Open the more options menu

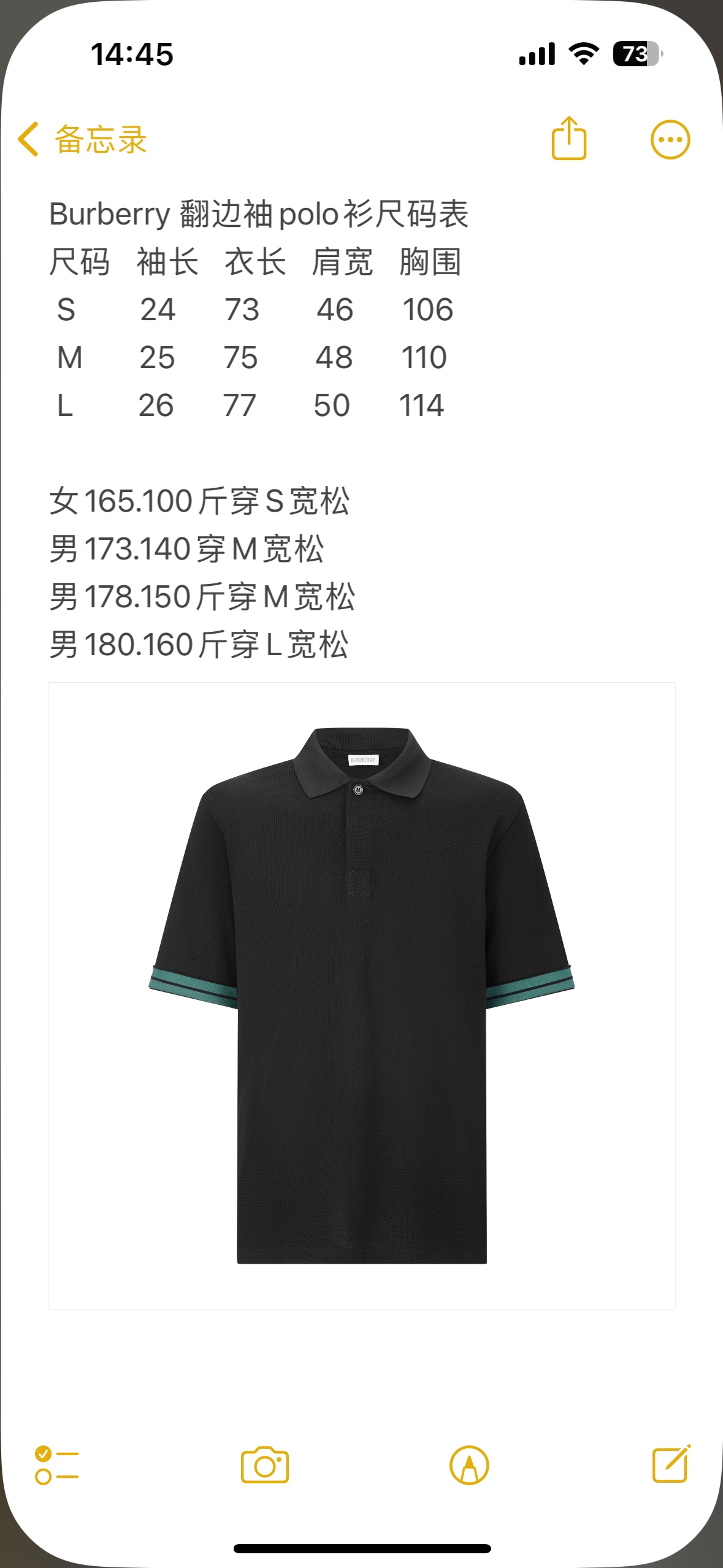click(670, 139)
